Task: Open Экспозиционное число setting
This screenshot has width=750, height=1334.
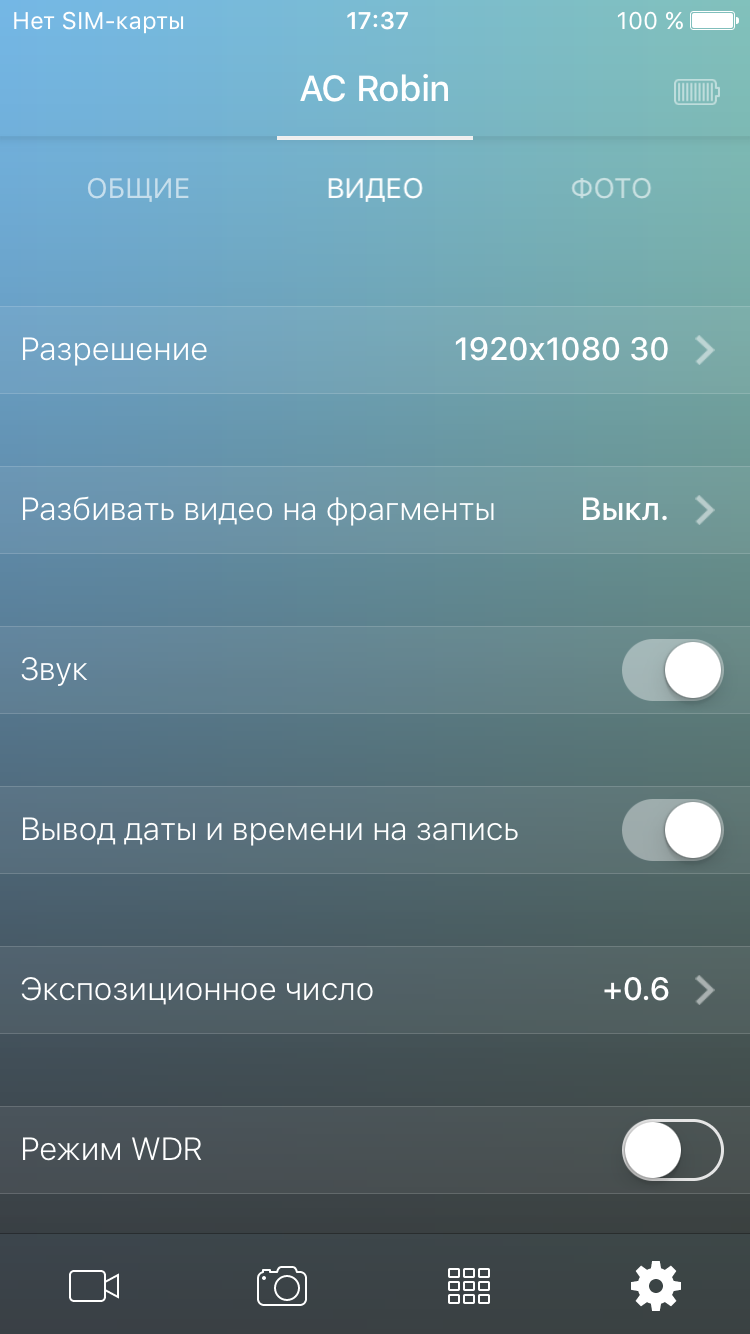Action: pyautogui.click(x=375, y=990)
